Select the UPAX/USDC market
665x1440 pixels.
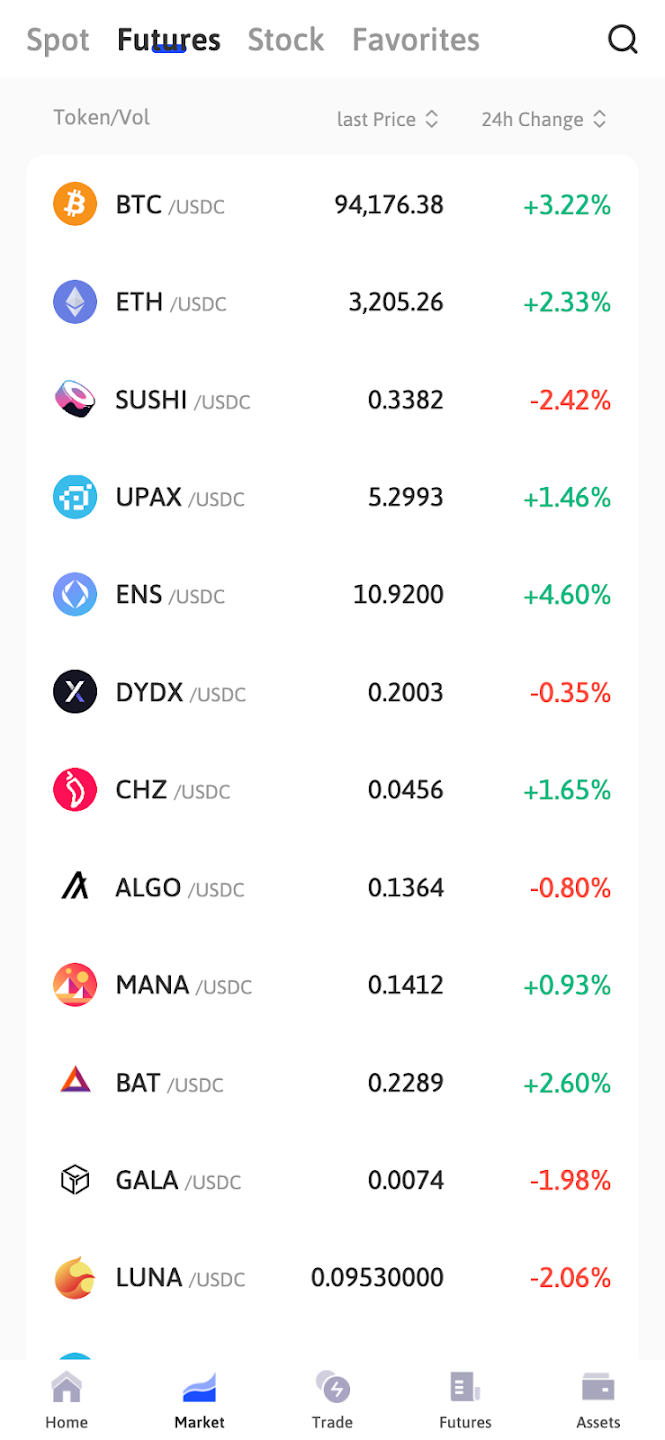[332, 497]
